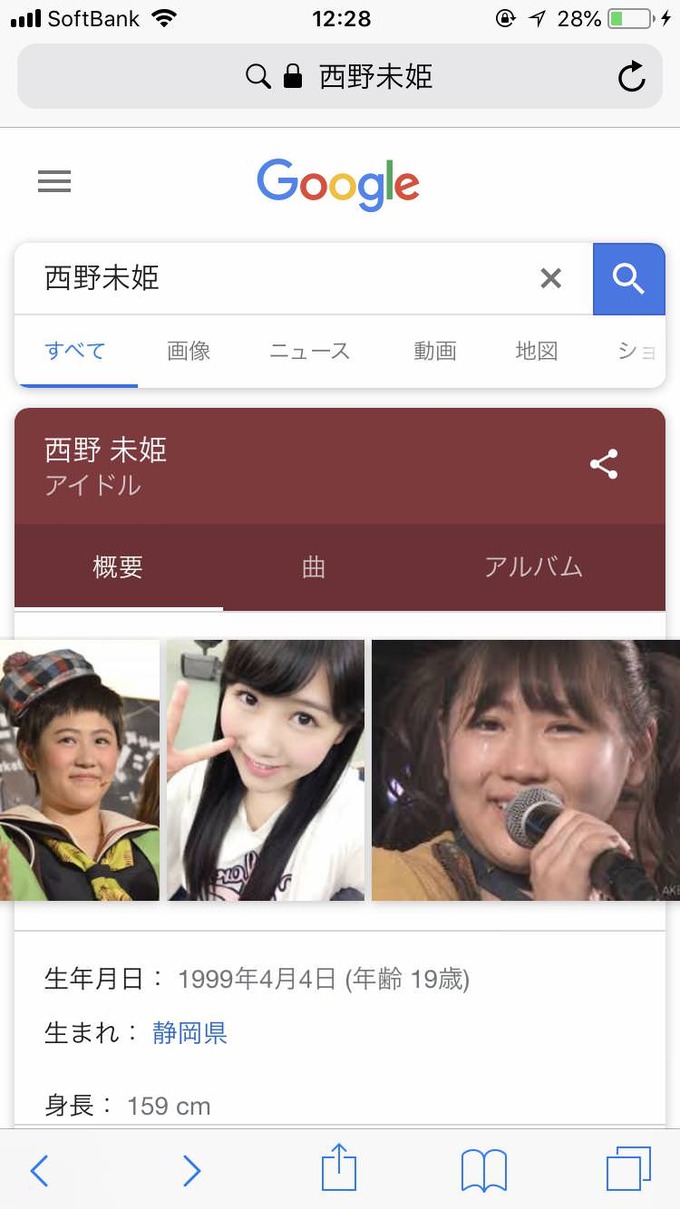Share the 西野 未姫 knowledge panel

point(604,465)
